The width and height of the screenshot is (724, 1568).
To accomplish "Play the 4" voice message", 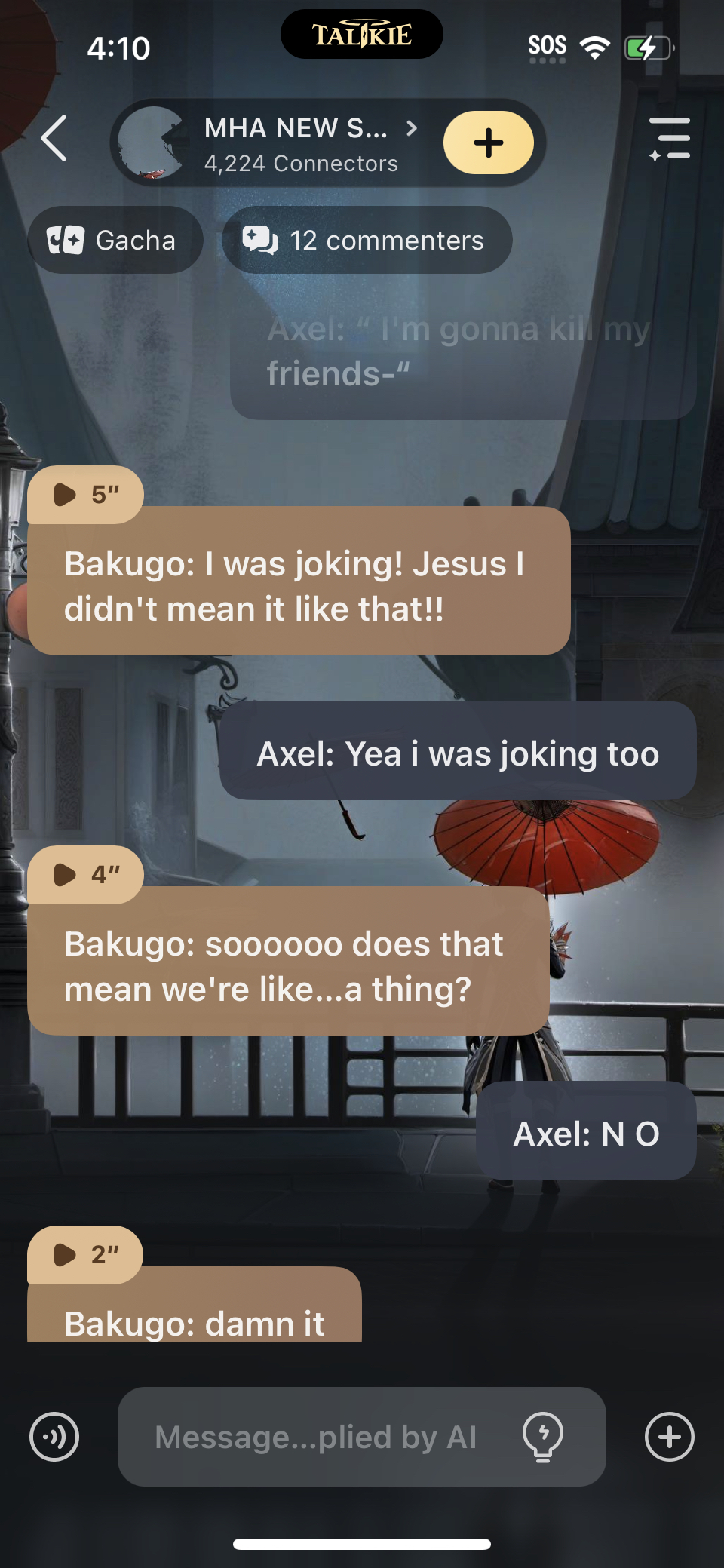I will point(84,875).
